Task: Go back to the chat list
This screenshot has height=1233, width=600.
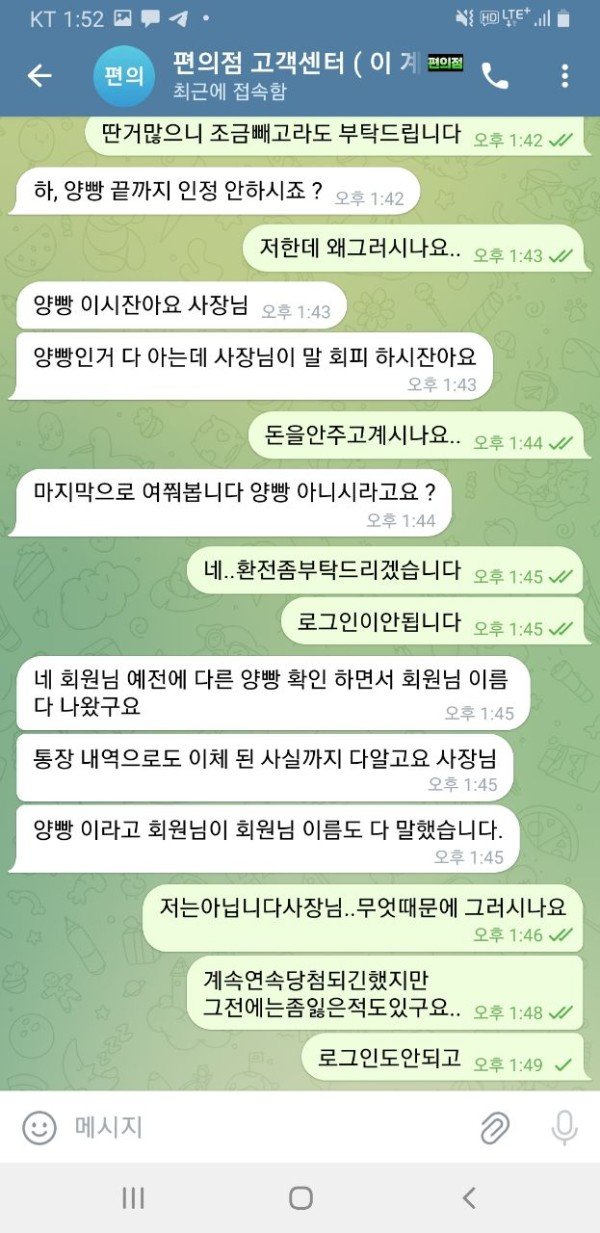Action: (39, 76)
